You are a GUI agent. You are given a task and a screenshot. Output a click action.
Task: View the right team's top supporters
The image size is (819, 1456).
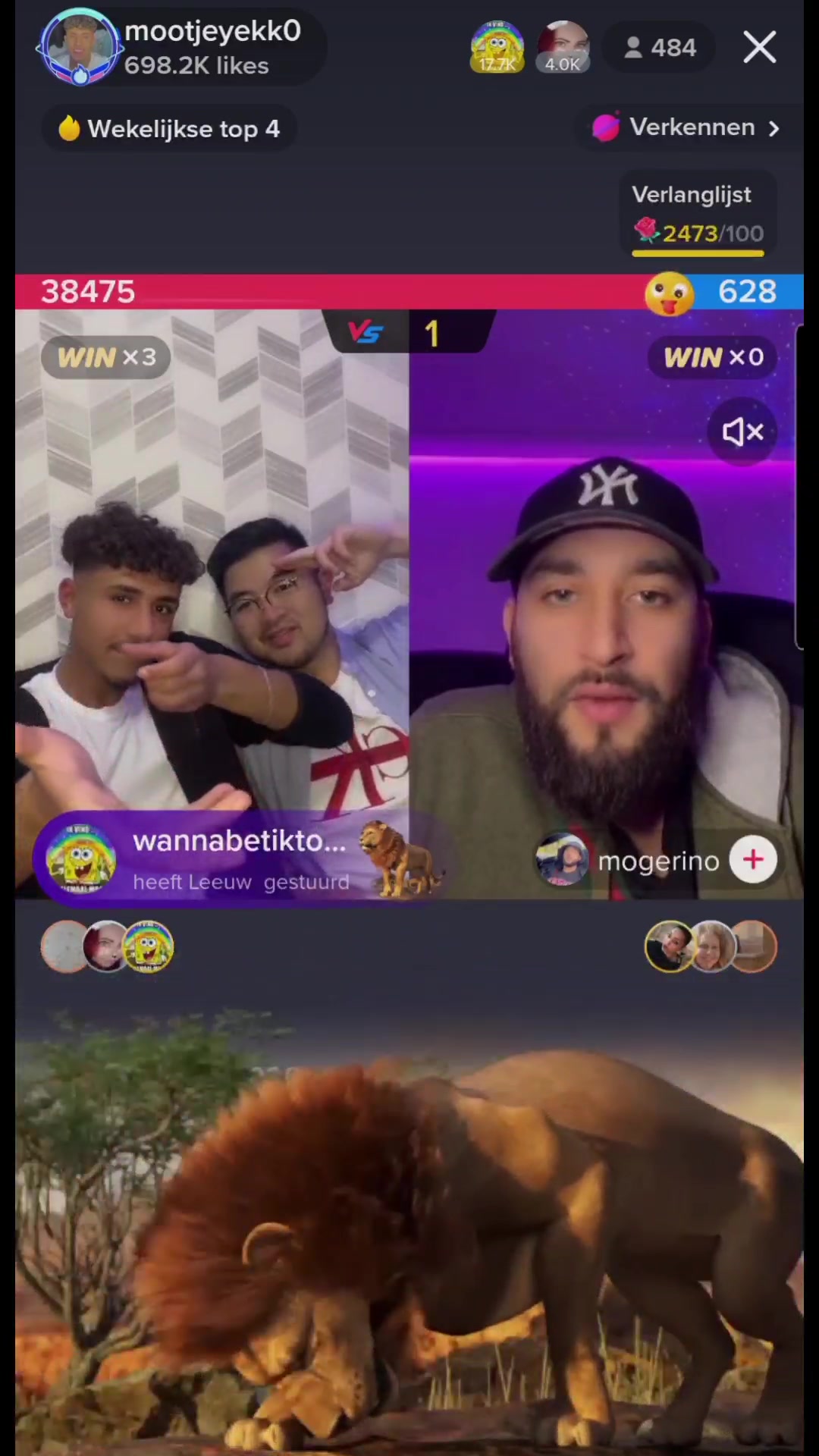711,946
